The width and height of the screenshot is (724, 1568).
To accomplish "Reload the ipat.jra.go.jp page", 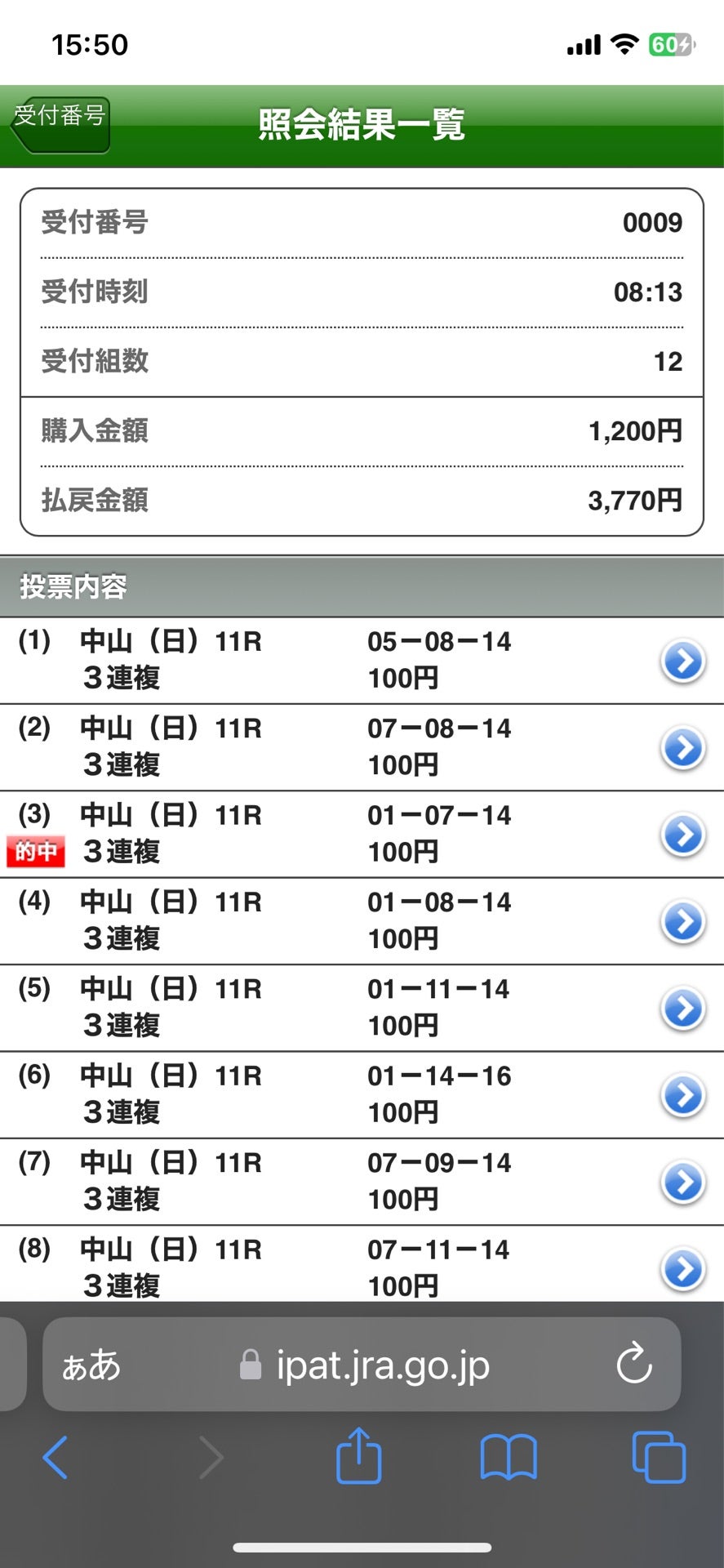I will [633, 1365].
